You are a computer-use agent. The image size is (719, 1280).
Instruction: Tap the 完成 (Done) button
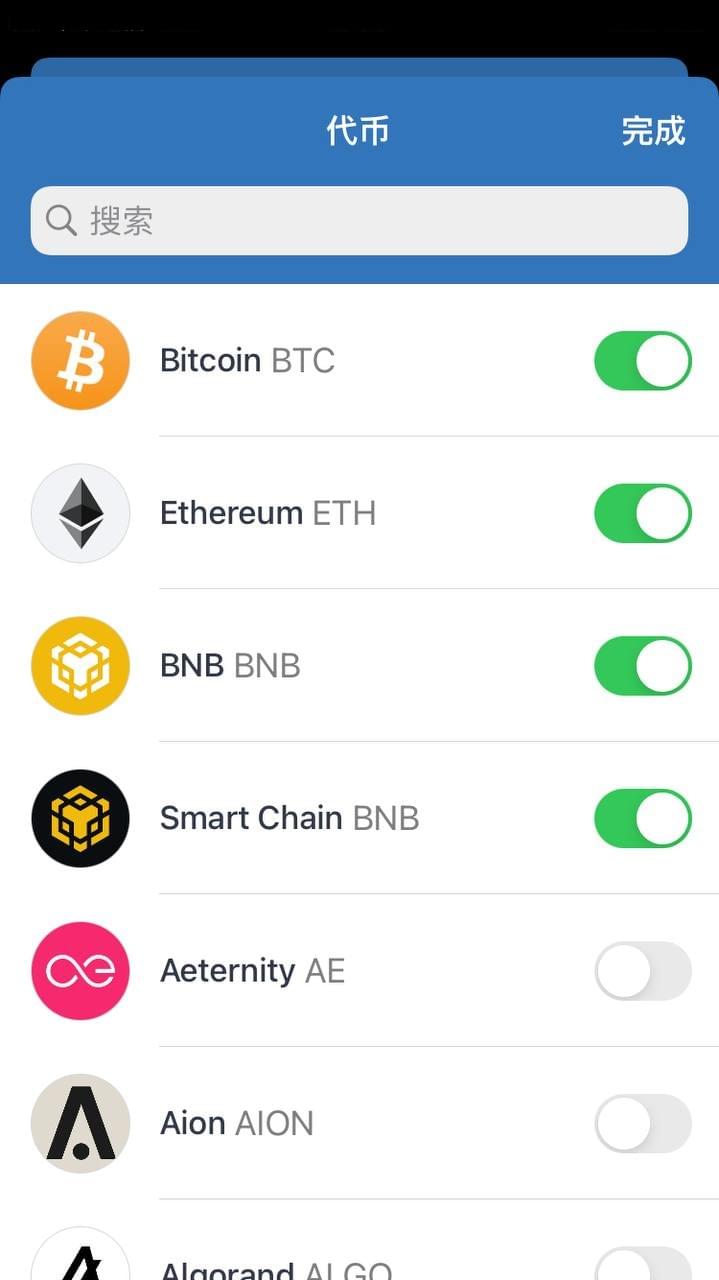pos(653,131)
